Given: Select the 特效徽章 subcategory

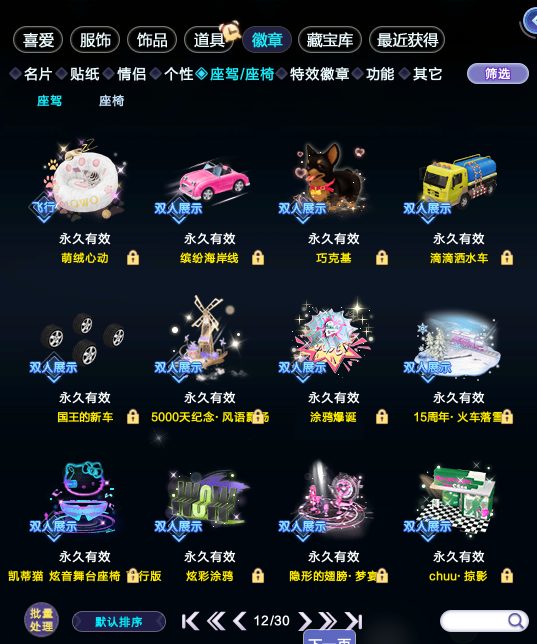Looking at the screenshot, I should (319, 74).
